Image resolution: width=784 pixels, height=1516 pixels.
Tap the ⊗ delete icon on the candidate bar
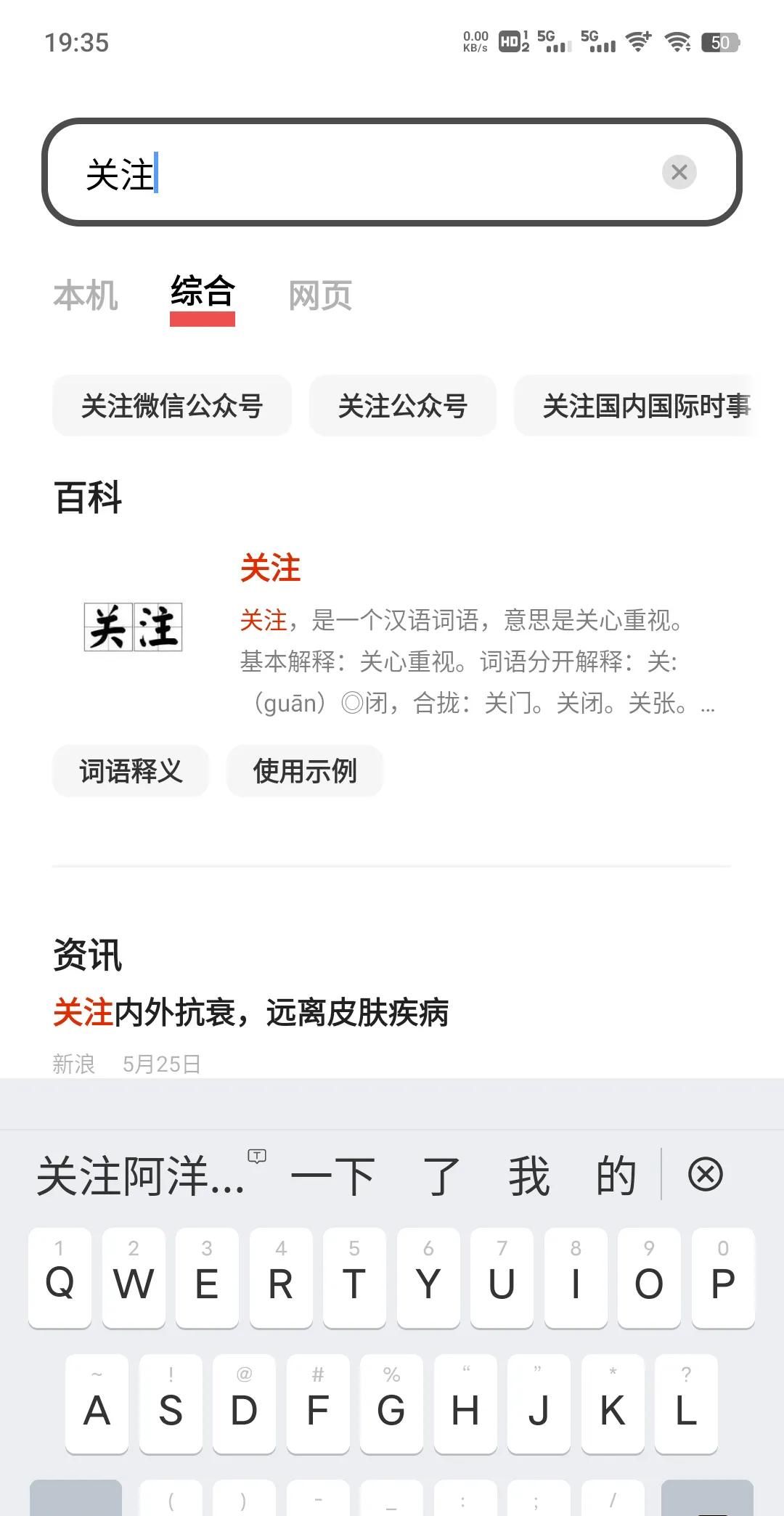click(x=707, y=1174)
